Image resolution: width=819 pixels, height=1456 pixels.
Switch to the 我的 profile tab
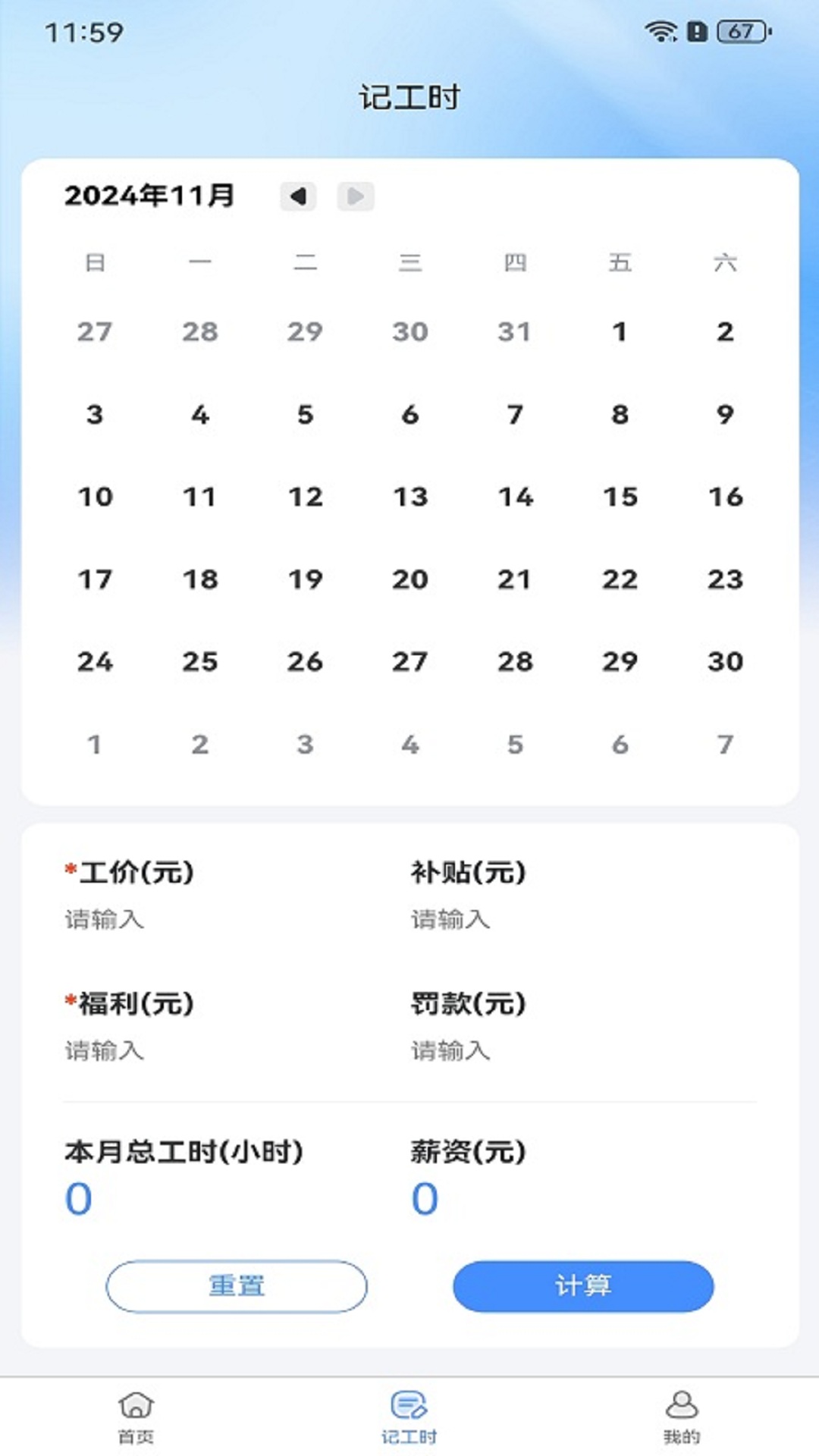tap(682, 1417)
